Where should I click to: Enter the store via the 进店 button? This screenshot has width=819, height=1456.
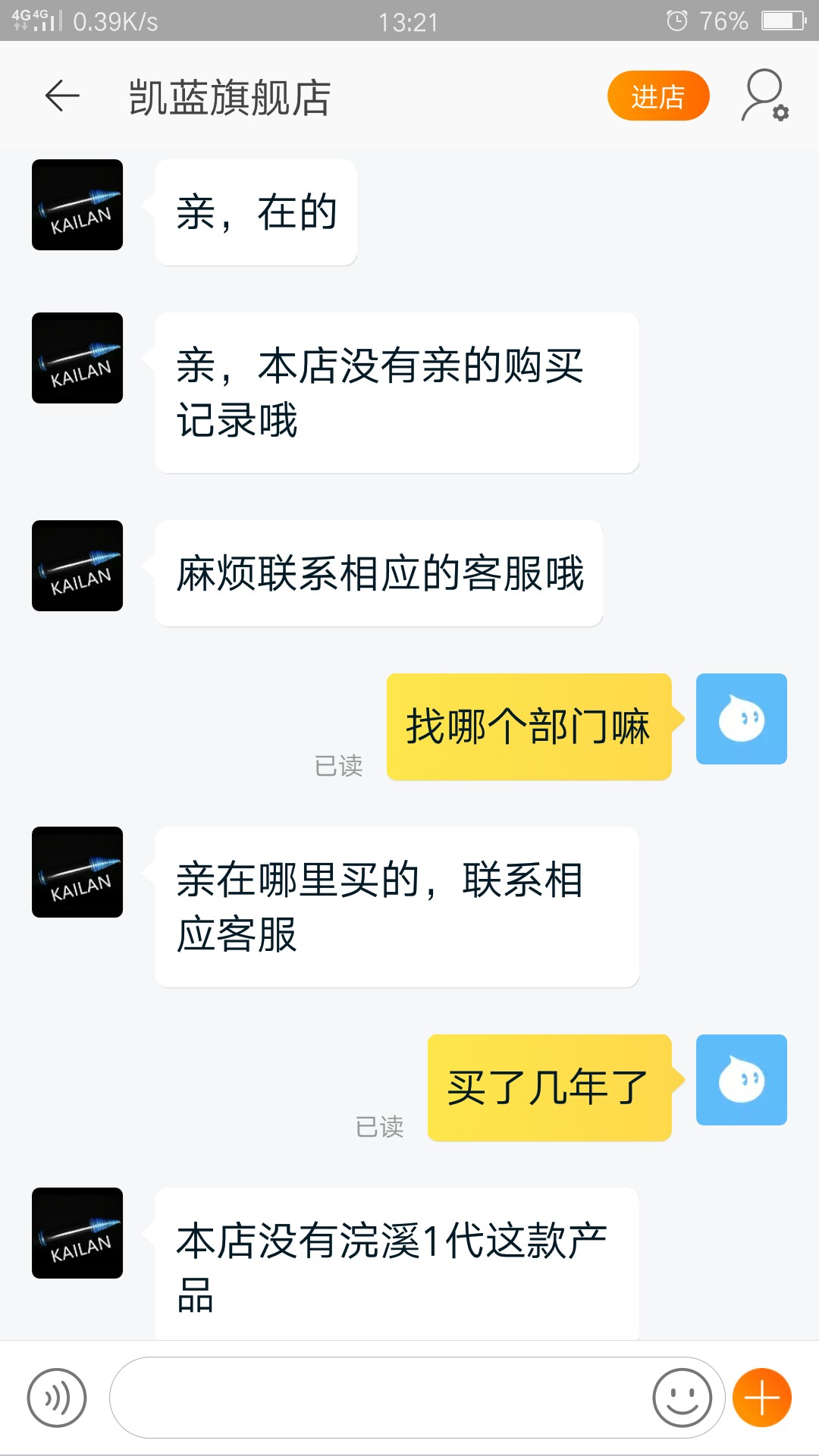tap(657, 96)
